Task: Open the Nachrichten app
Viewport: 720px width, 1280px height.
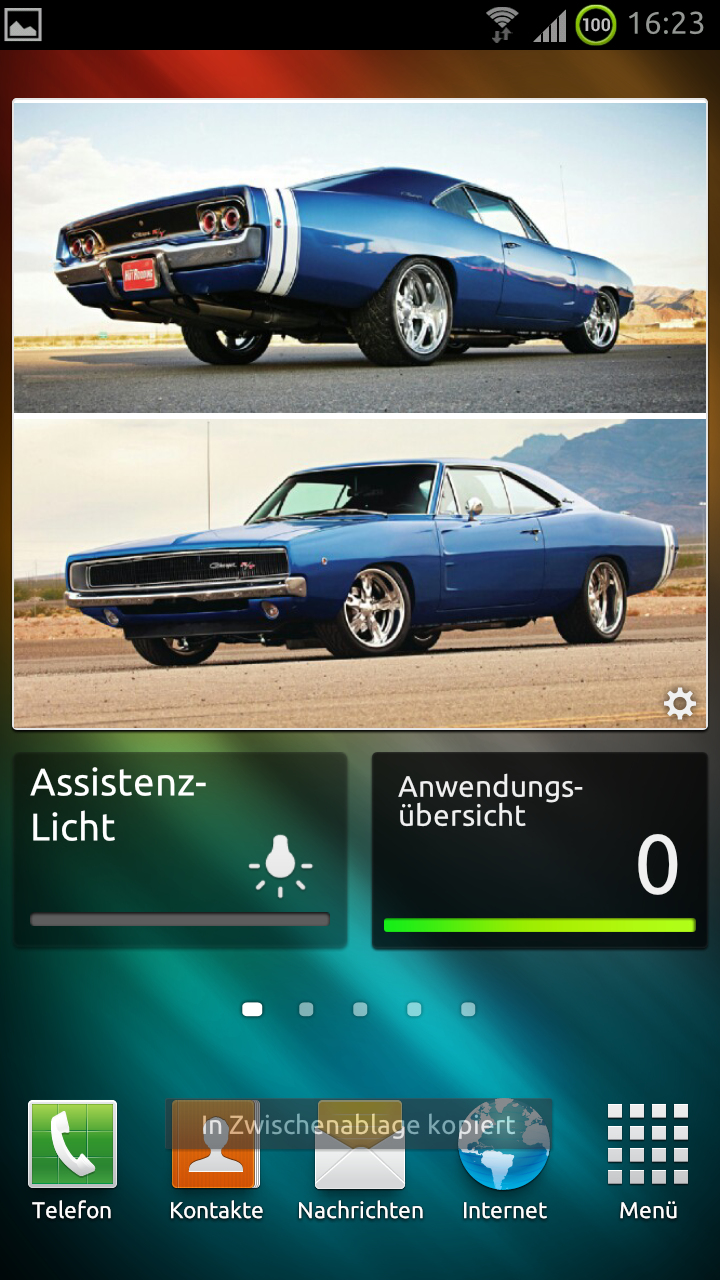Action: click(360, 1160)
